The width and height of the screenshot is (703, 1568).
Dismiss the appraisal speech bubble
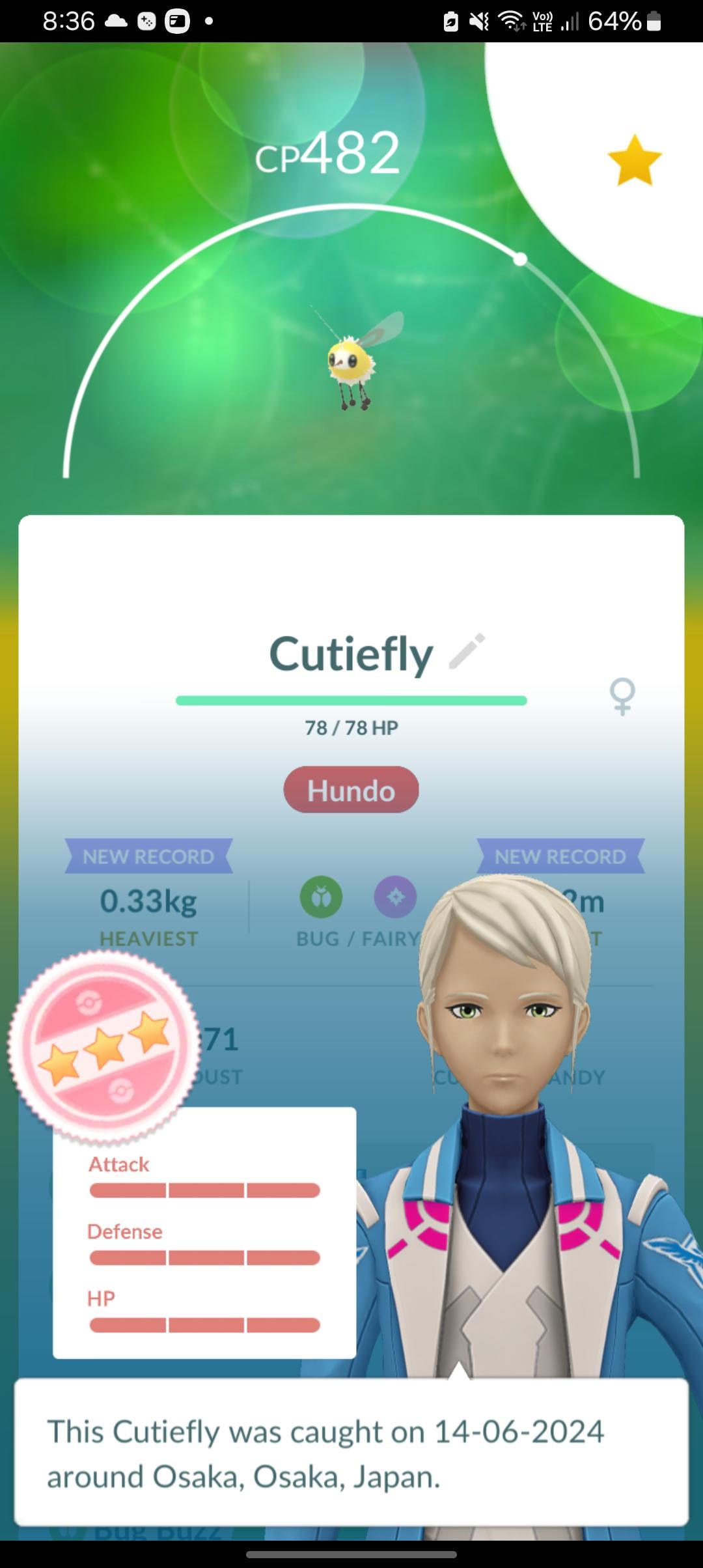click(351, 1453)
